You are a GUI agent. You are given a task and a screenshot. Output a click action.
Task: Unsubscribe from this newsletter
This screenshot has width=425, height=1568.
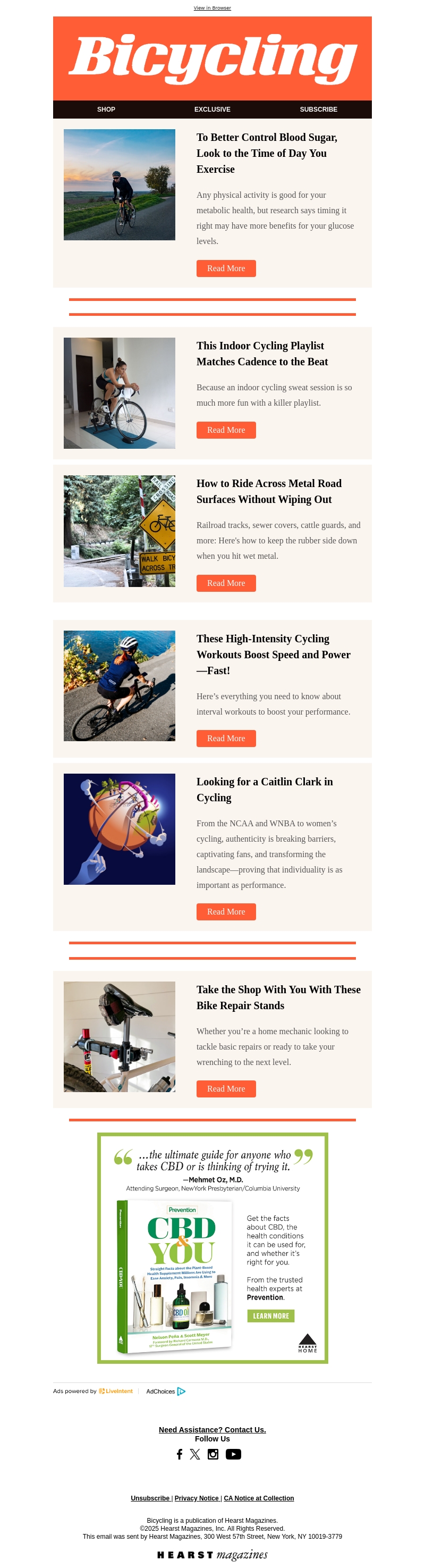click(x=150, y=1498)
